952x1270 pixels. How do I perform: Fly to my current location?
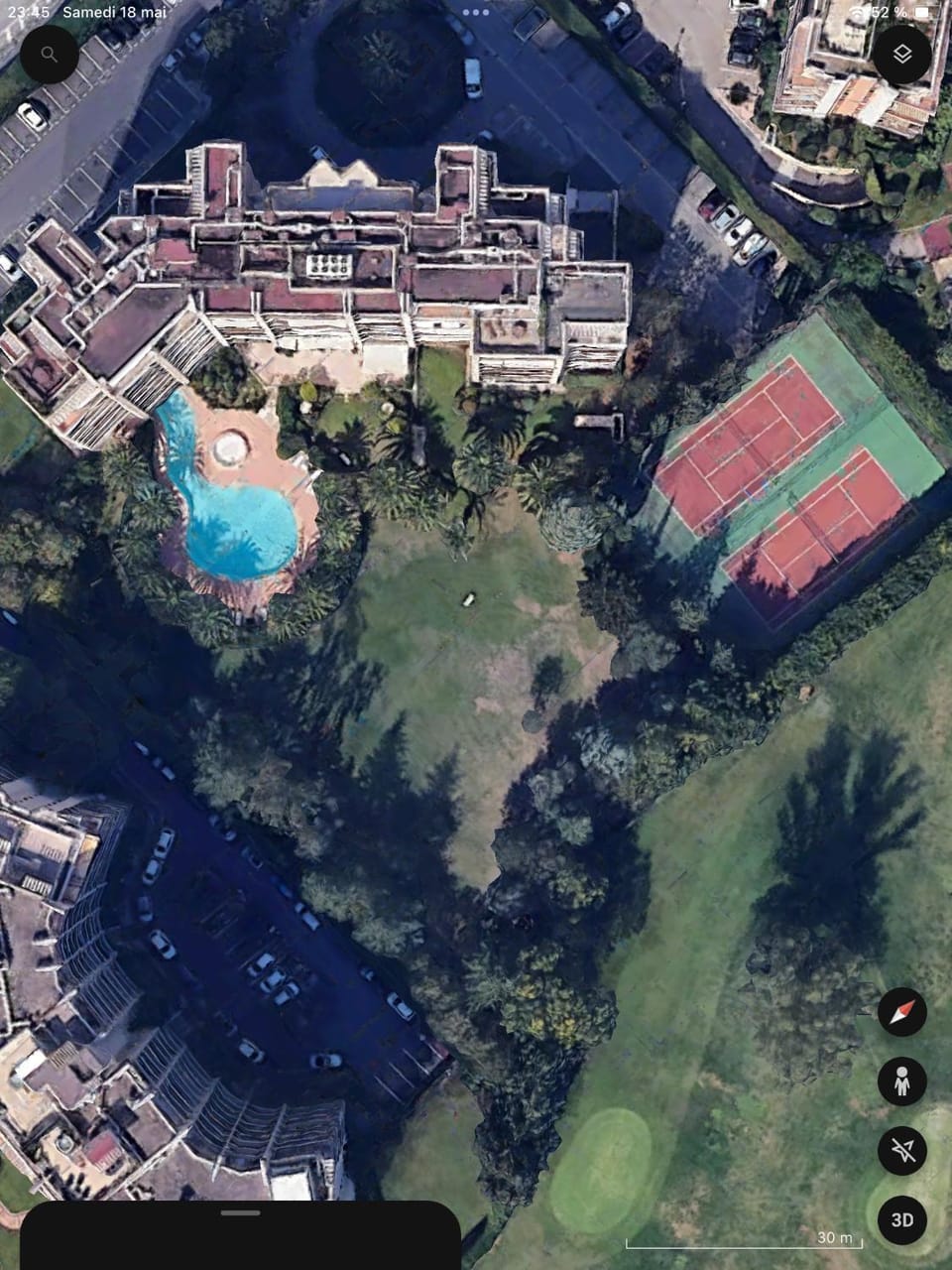point(901,1151)
